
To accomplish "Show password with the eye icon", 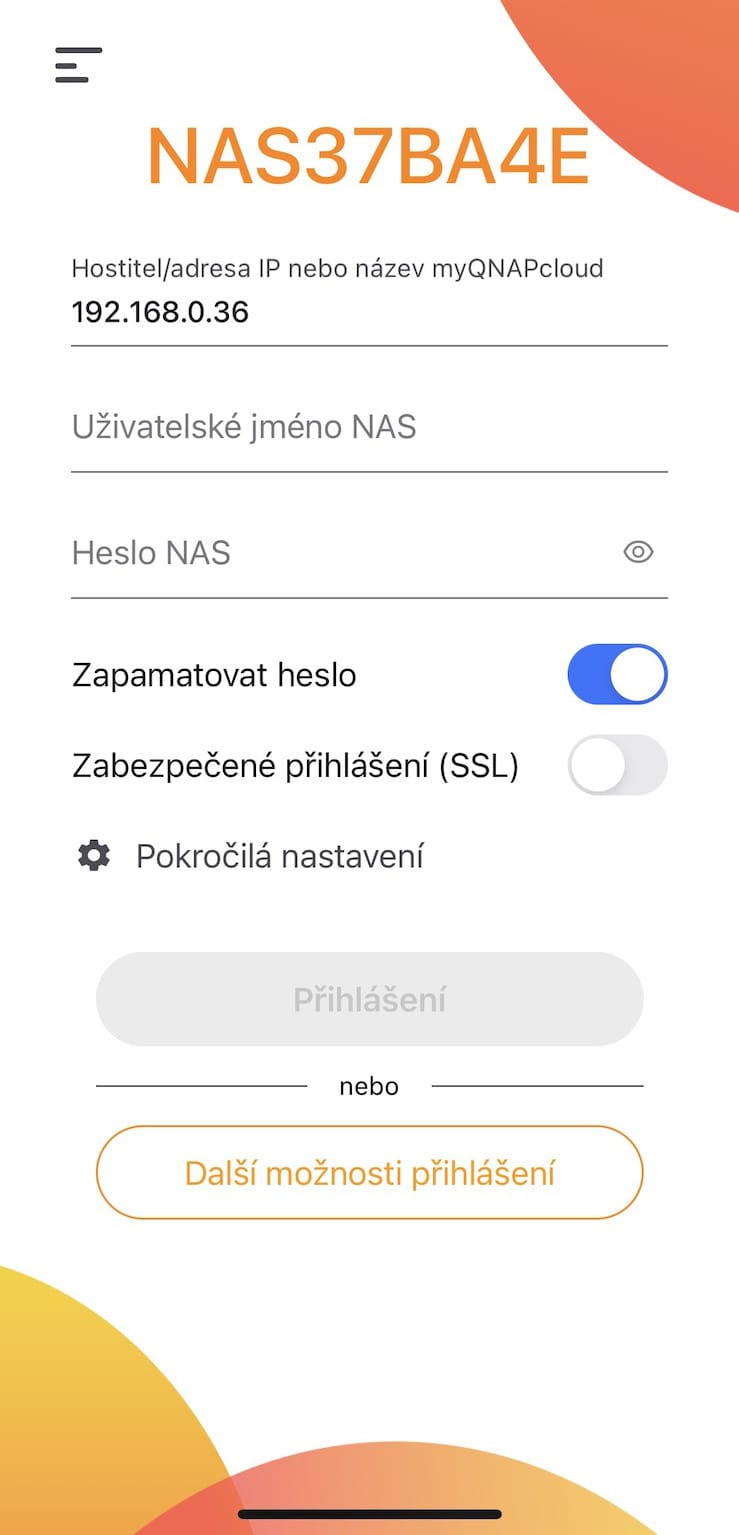I will coord(638,552).
